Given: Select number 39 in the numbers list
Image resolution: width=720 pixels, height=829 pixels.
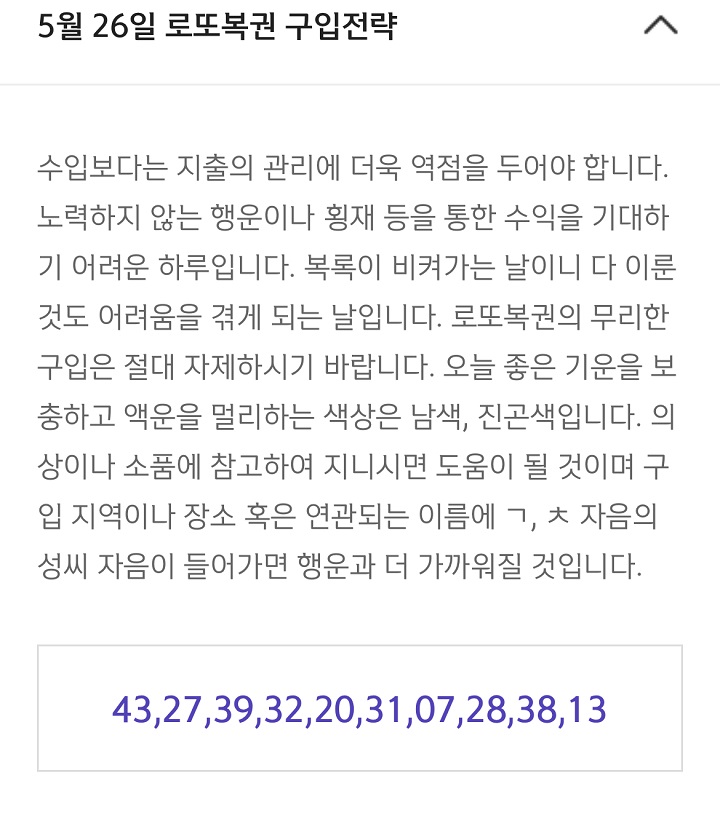Looking at the screenshot, I should click(234, 708).
